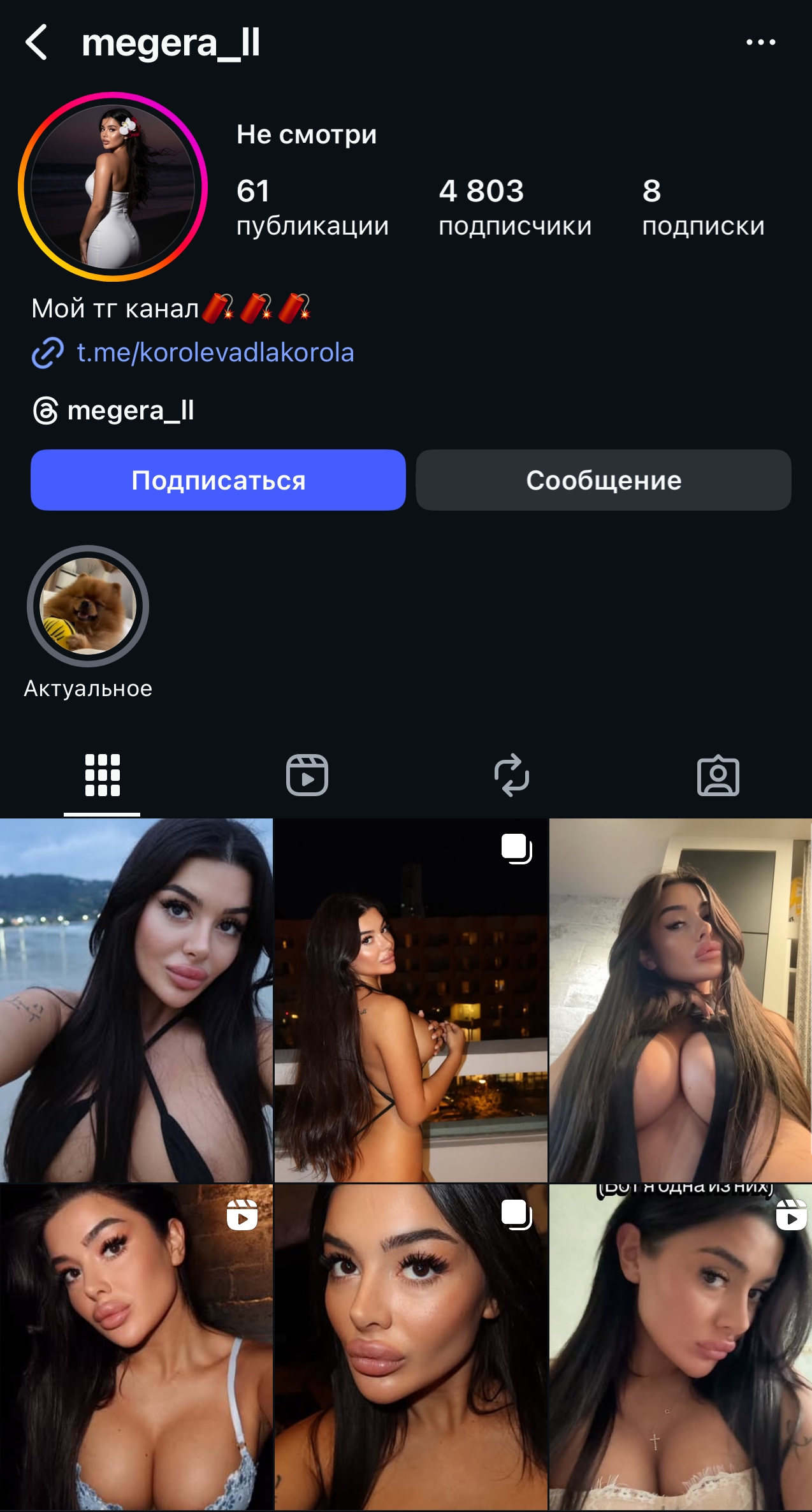Image resolution: width=812 pixels, height=1512 pixels.
Task: Open the reel with the text caption overlay
Action: [681, 1346]
